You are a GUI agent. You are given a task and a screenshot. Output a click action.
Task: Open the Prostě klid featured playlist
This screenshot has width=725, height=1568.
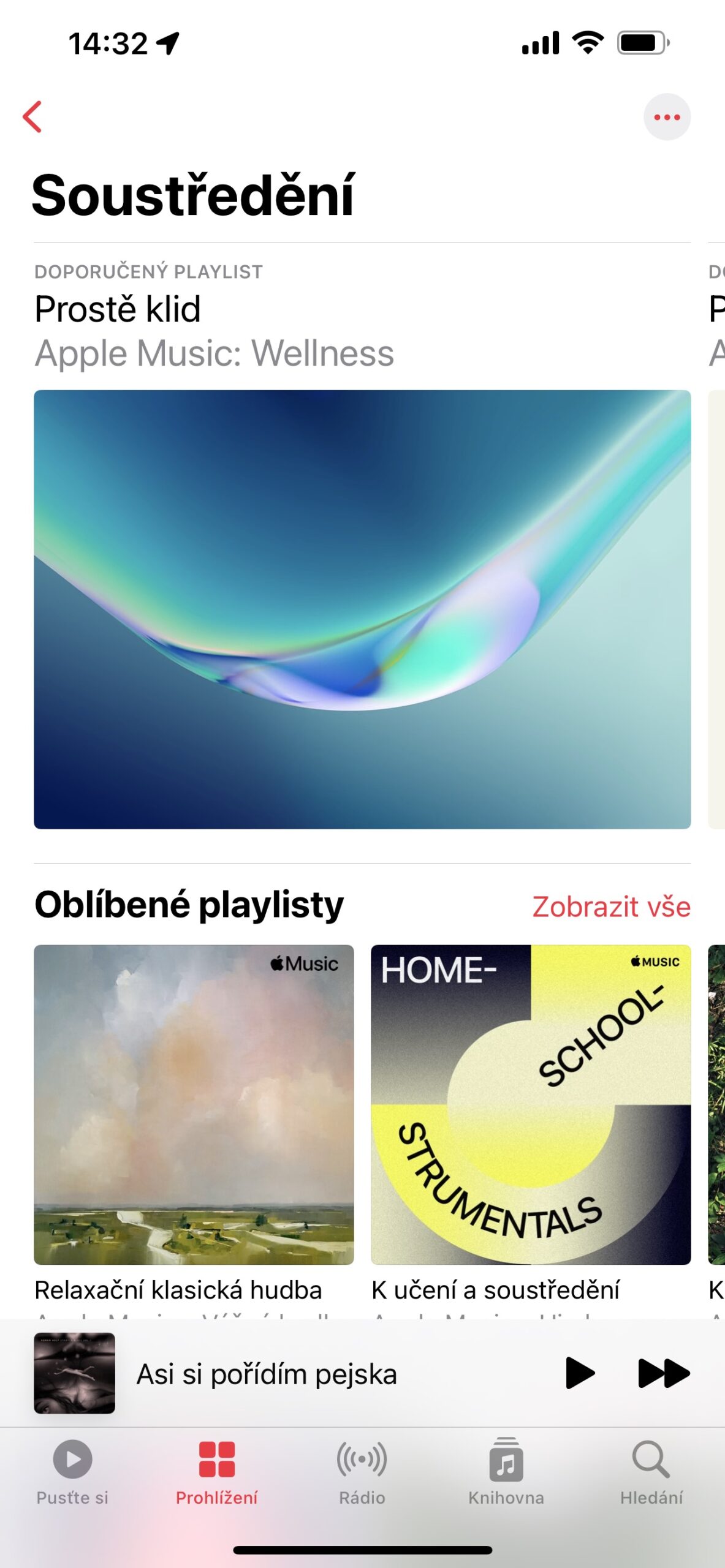pos(362,609)
